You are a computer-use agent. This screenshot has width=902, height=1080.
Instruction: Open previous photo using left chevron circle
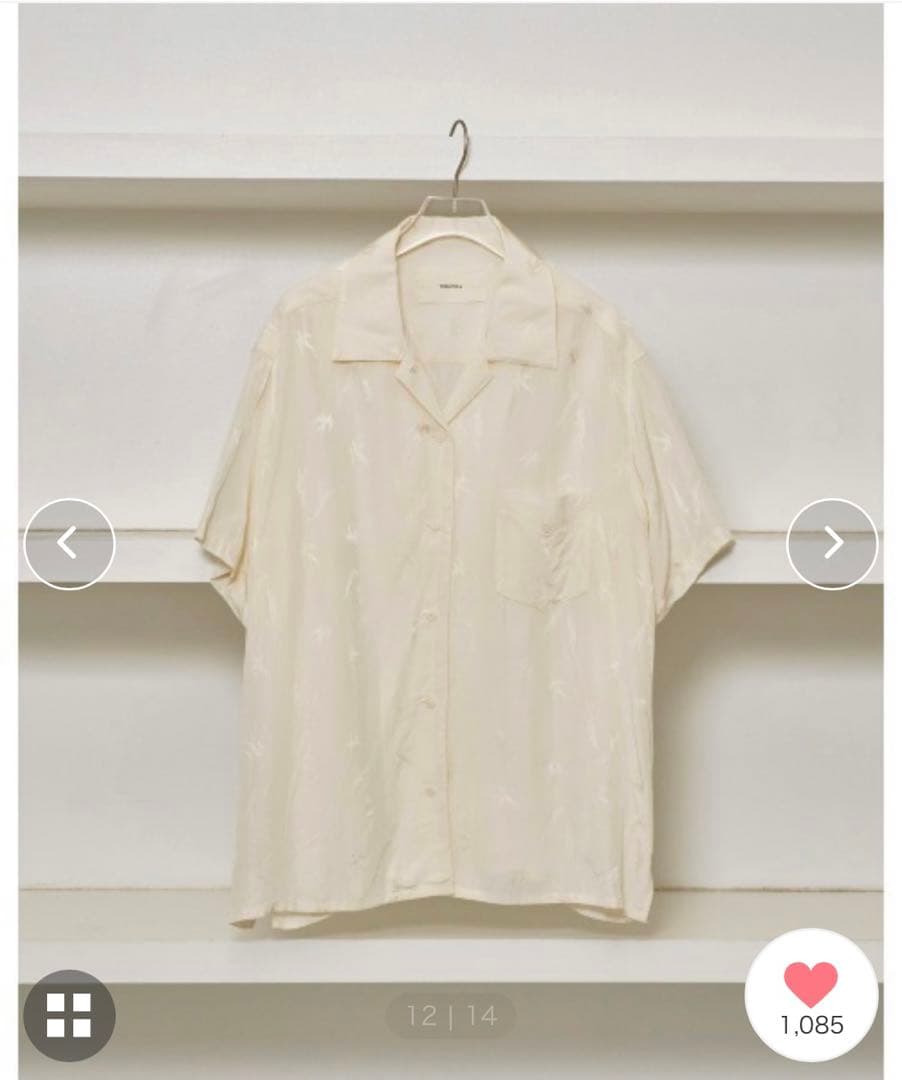point(67,541)
